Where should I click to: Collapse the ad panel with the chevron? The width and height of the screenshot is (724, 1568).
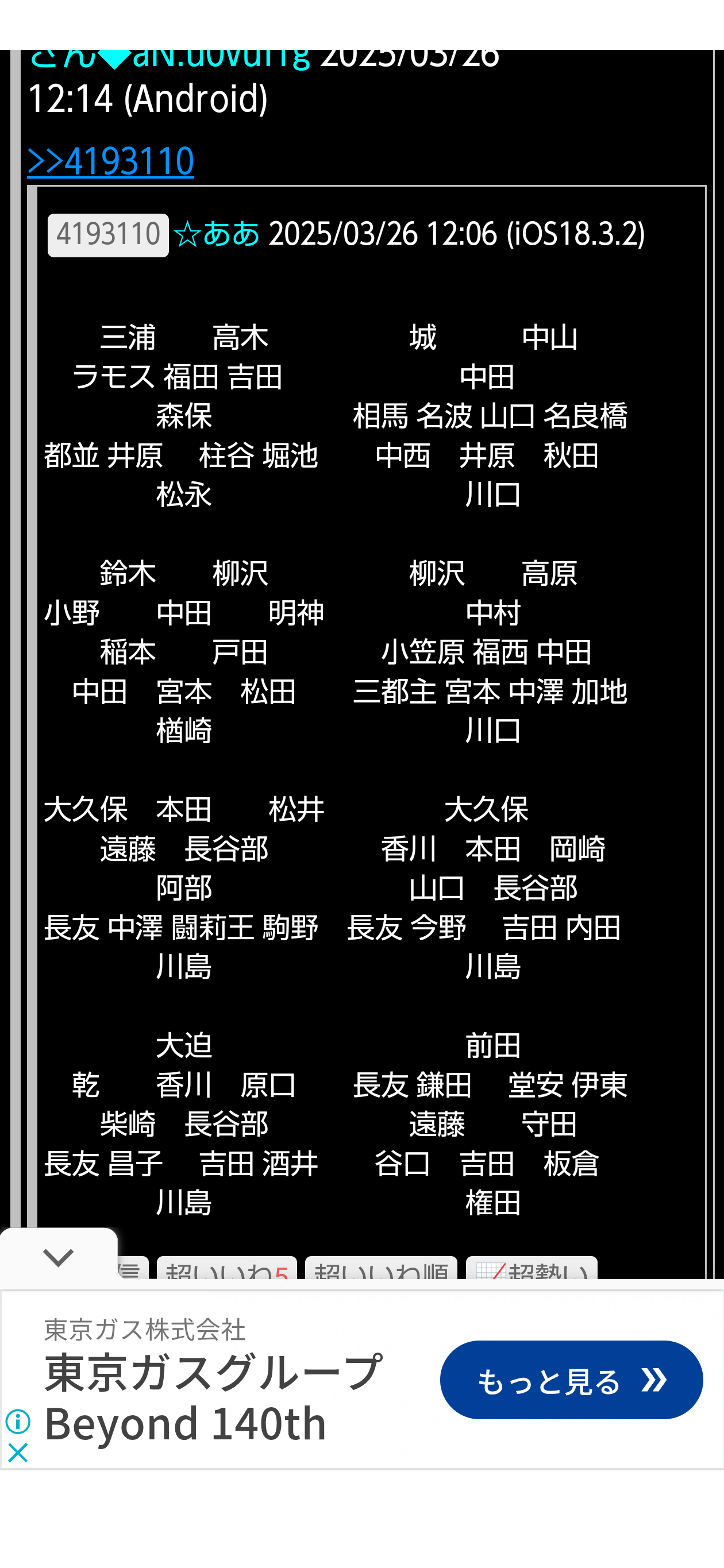point(59,1256)
